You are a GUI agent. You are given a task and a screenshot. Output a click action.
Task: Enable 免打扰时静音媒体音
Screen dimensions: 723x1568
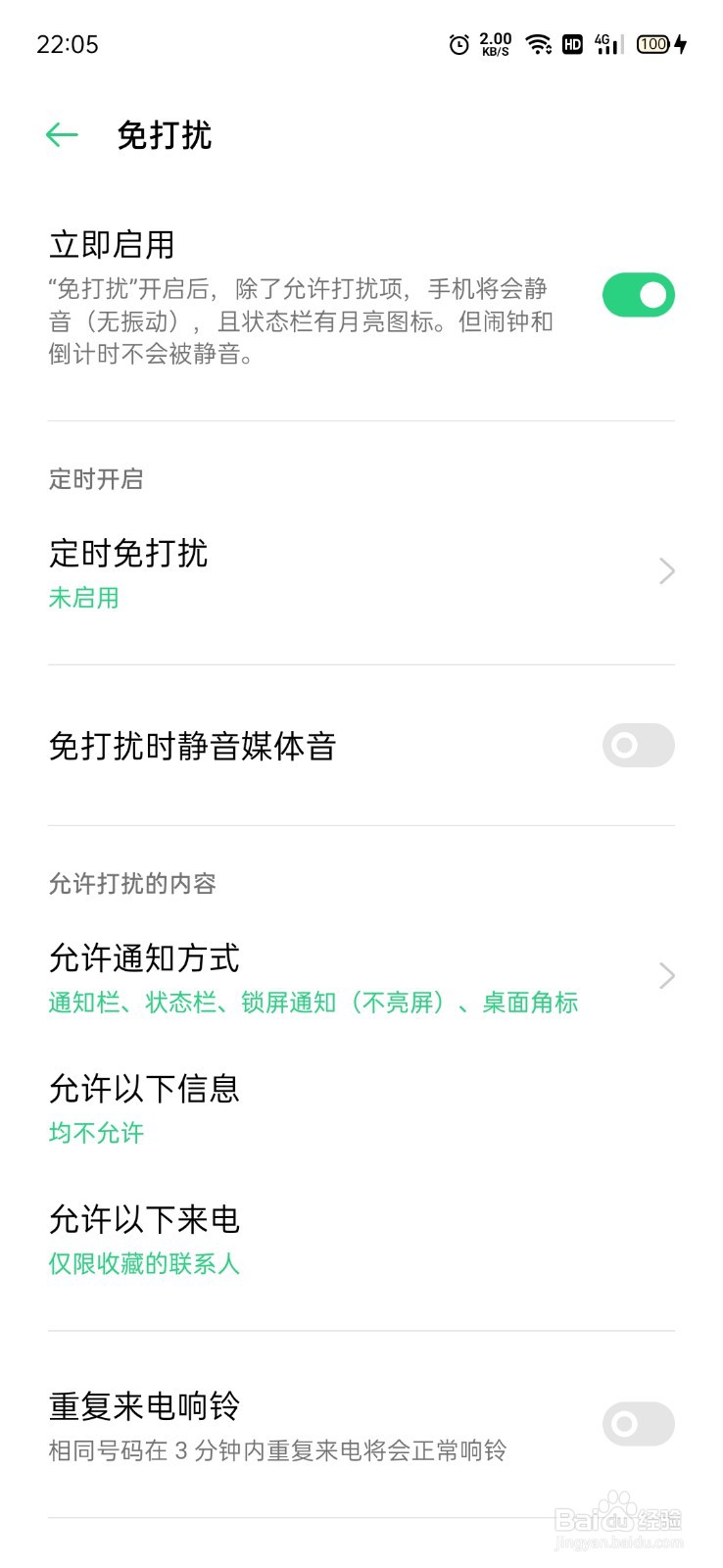[637, 746]
